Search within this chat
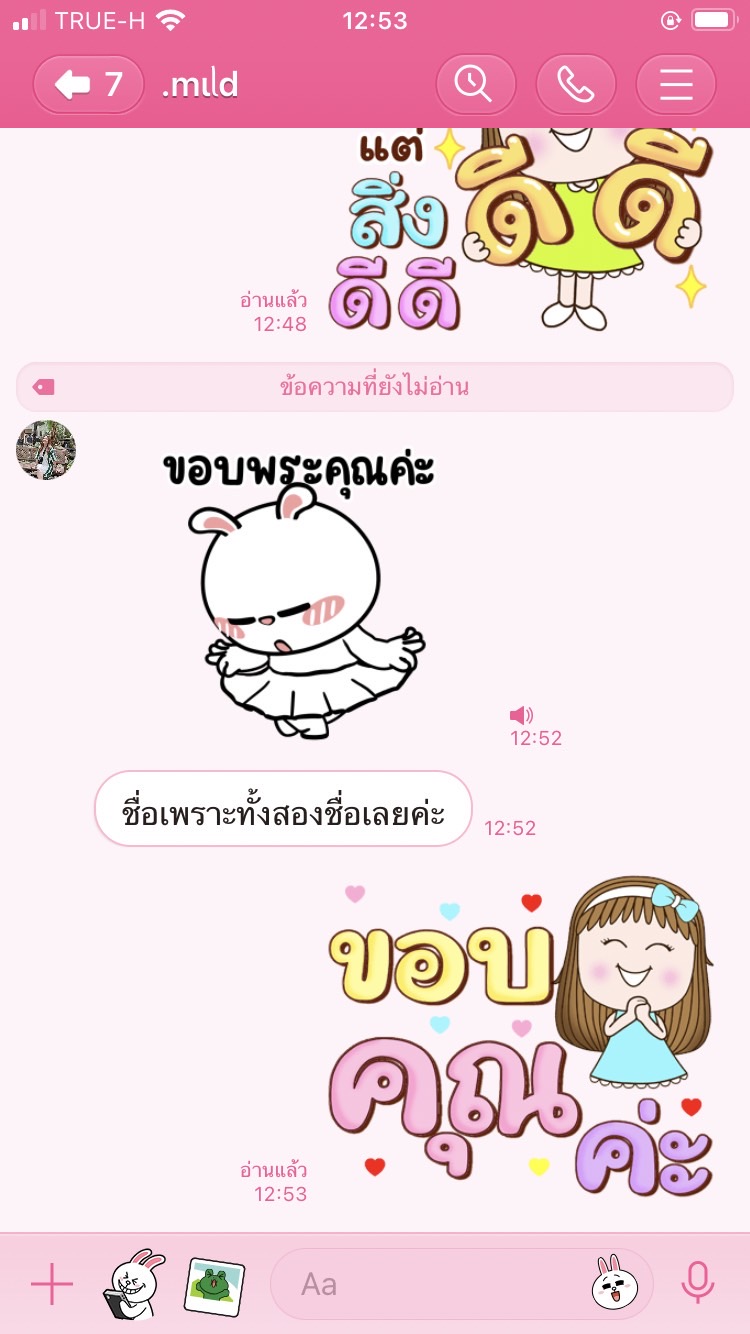The width and height of the screenshot is (750, 1334). (x=475, y=85)
